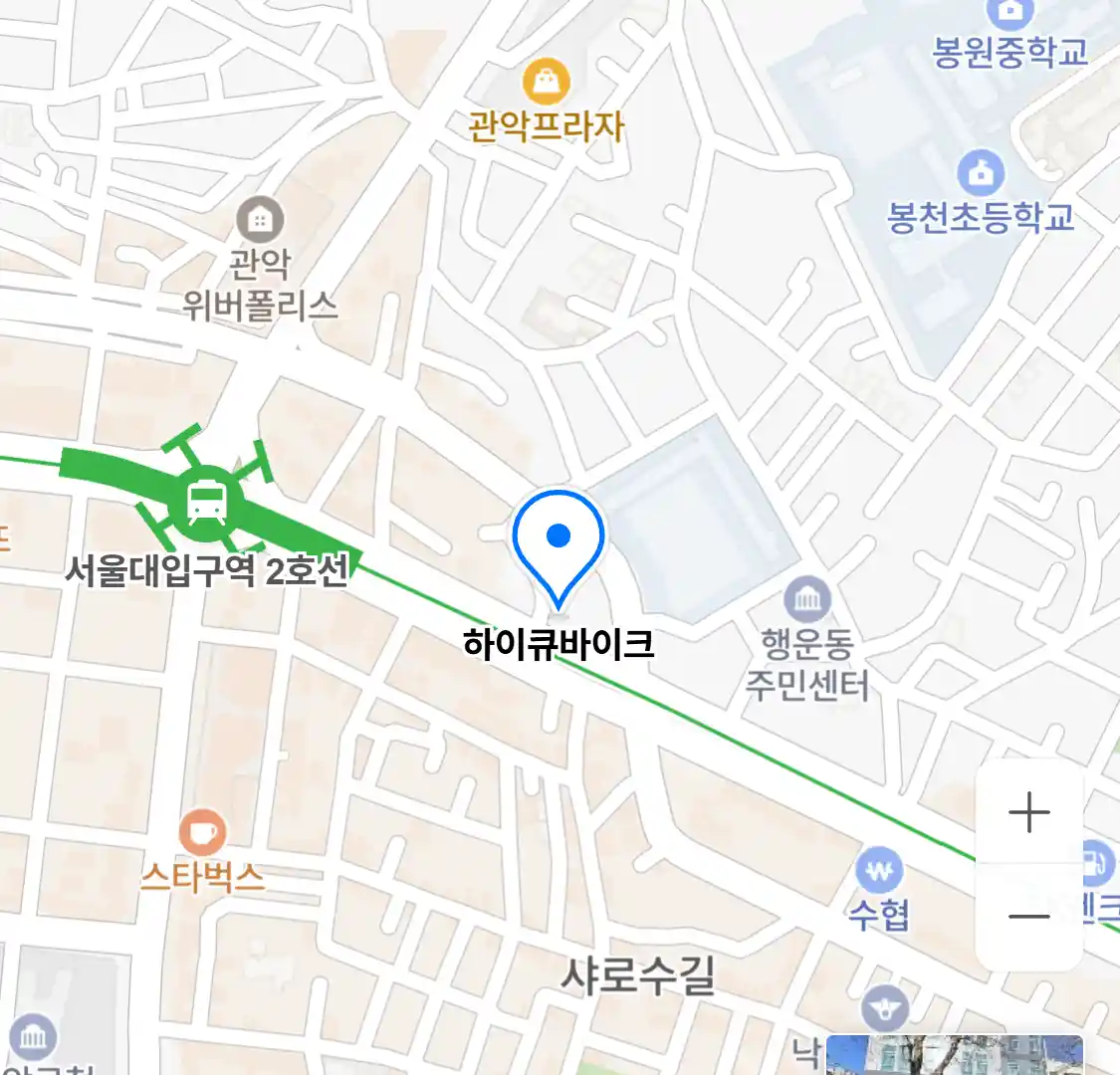Select the 봉천초등학교 school marker
Viewport: 1120px width, 1075px height.
(x=981, y=174)
